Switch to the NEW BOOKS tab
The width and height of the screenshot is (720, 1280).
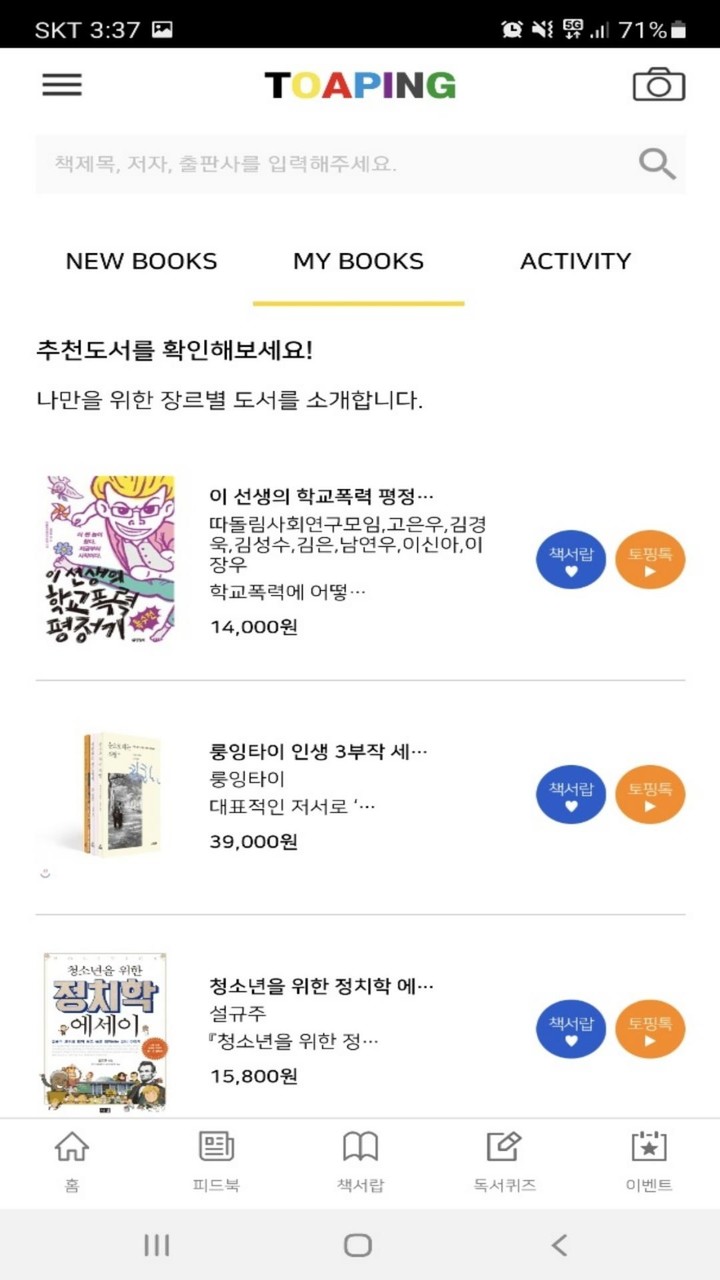(x=141, y=261)
